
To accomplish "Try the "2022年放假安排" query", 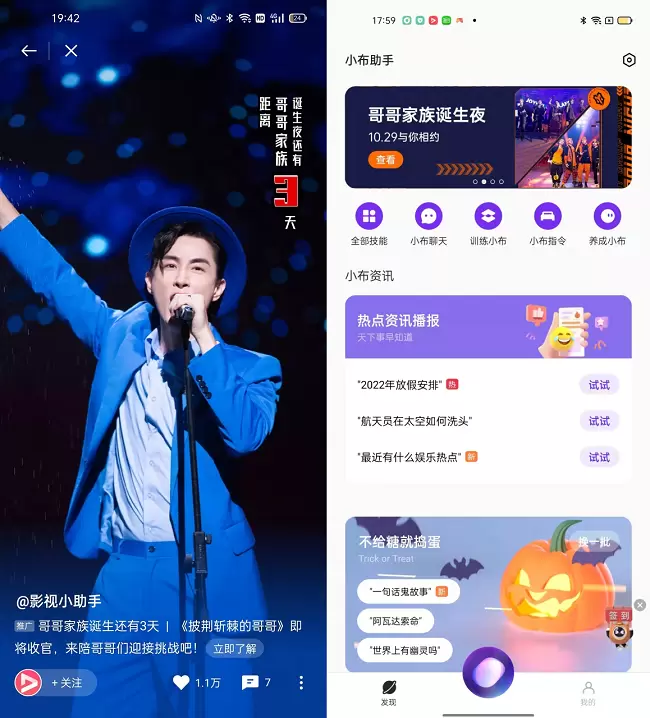I will coord(599,385).
